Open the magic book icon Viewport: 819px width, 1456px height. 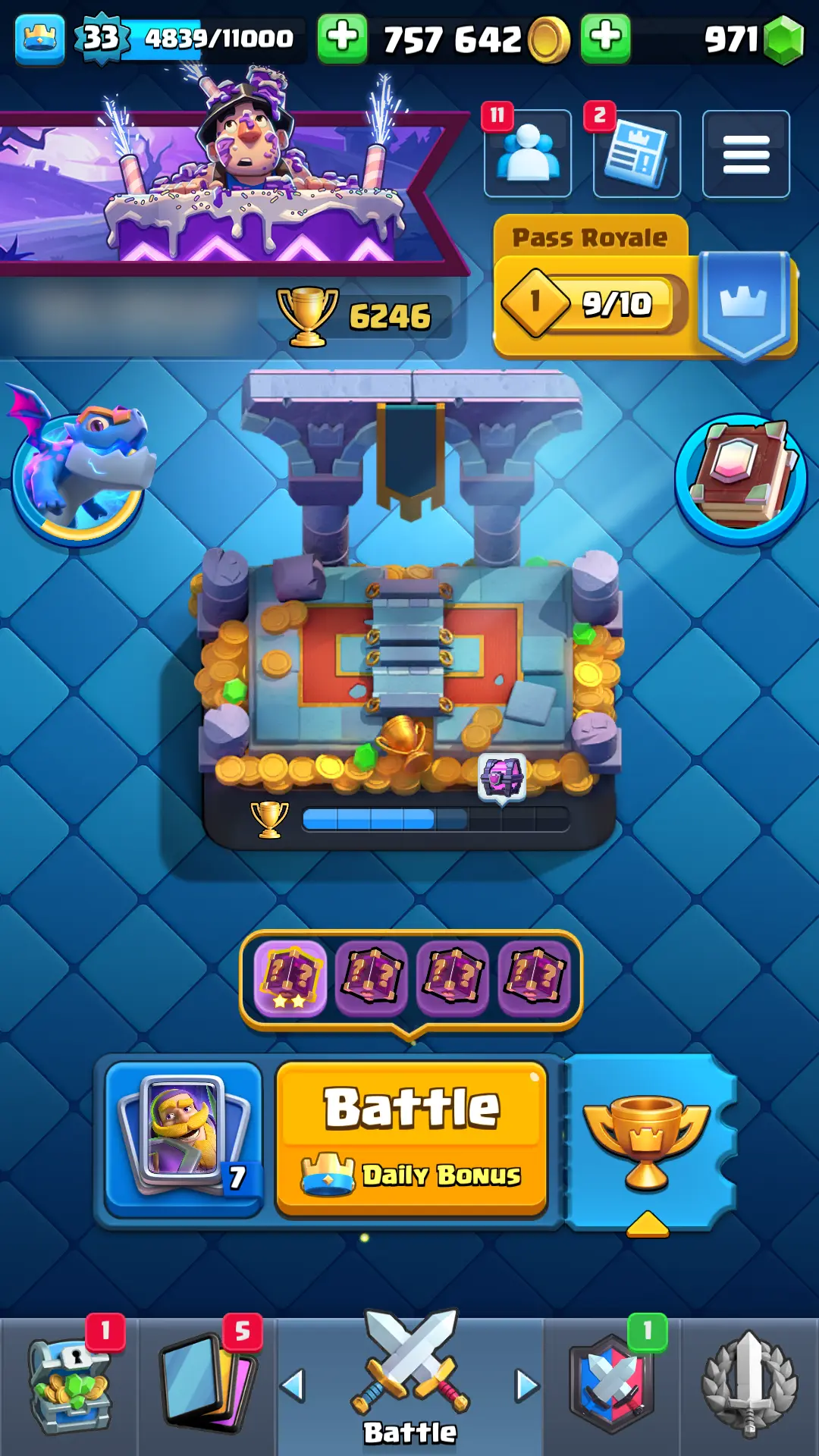coord(741,478)
